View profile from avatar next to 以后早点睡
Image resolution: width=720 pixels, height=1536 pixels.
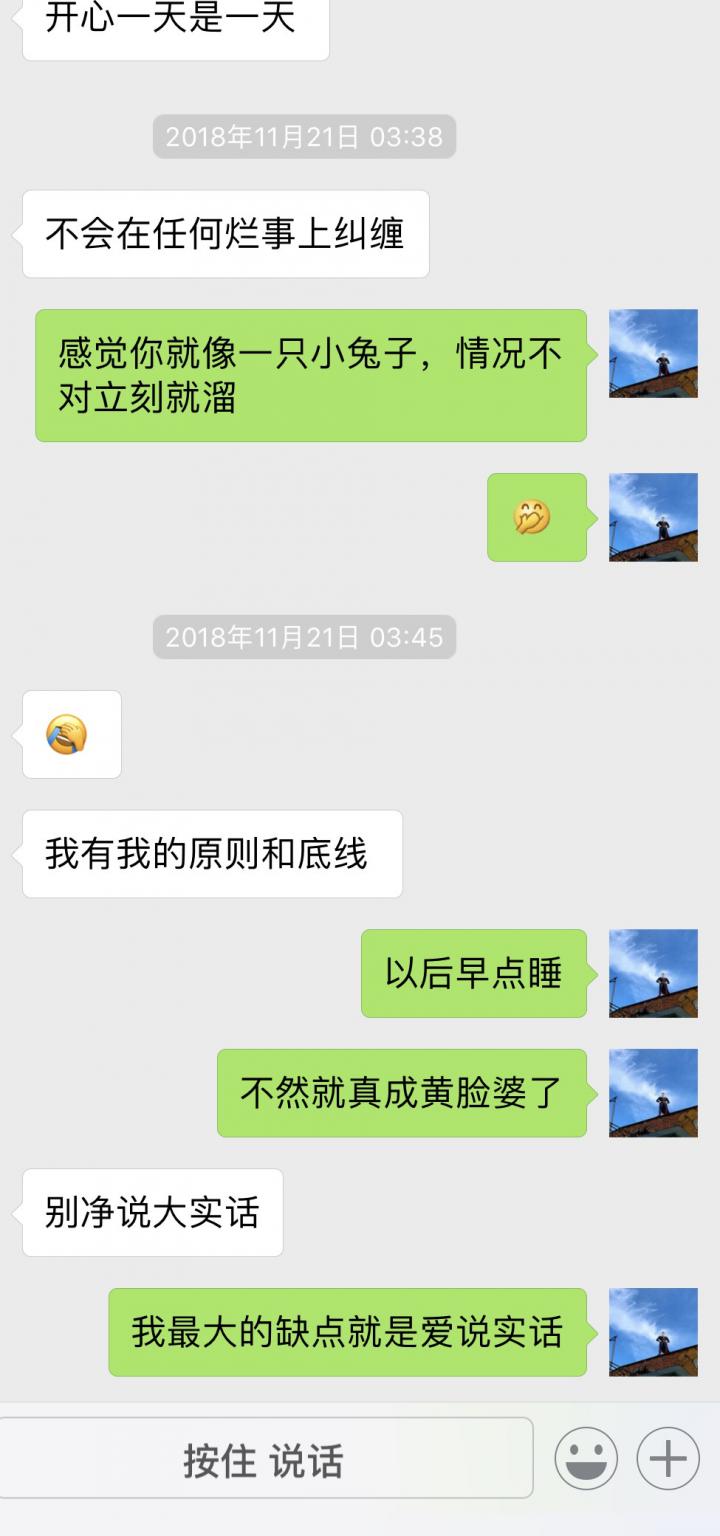click(x=653, y=973)
